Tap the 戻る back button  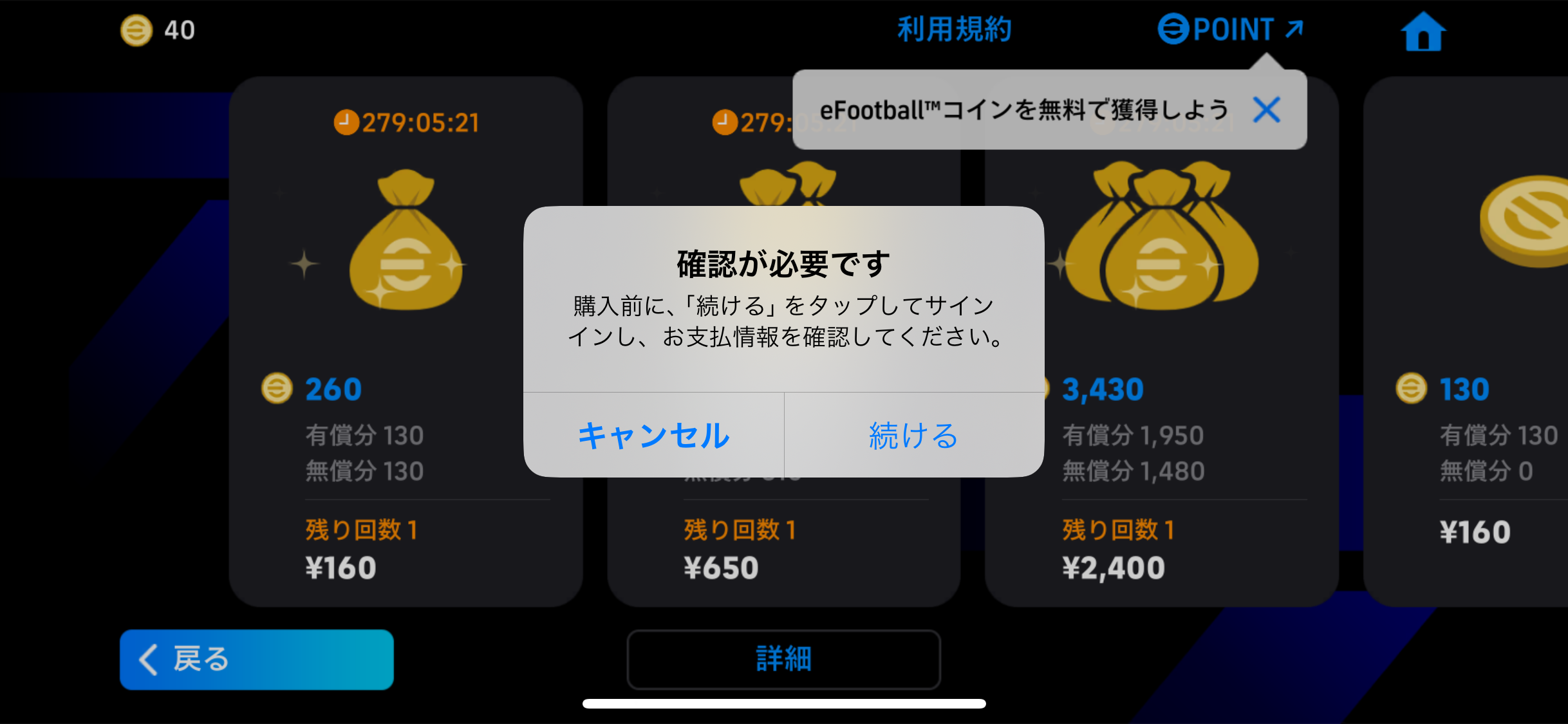[256, 660]
